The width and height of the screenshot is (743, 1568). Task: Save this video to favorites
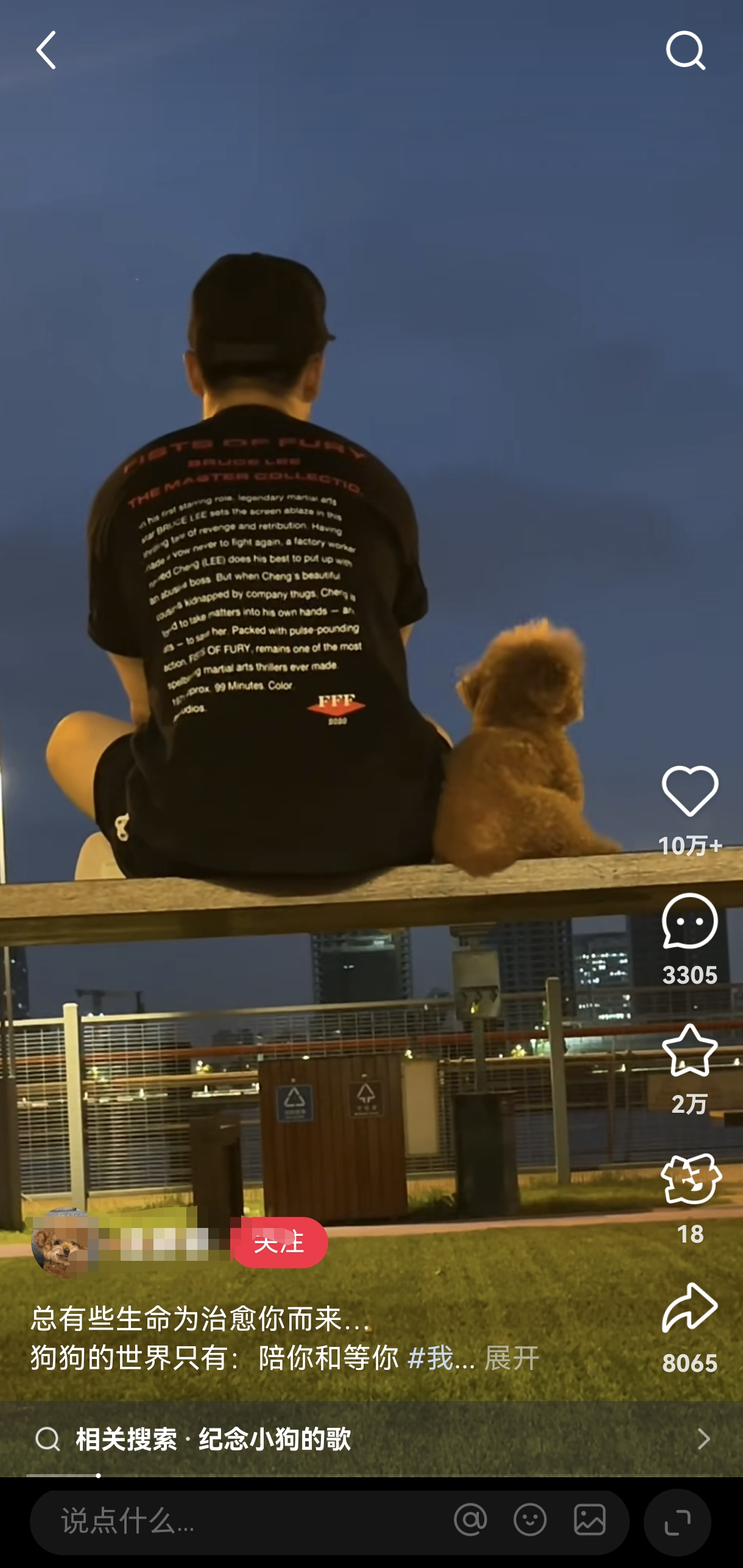pos(689,1052)
